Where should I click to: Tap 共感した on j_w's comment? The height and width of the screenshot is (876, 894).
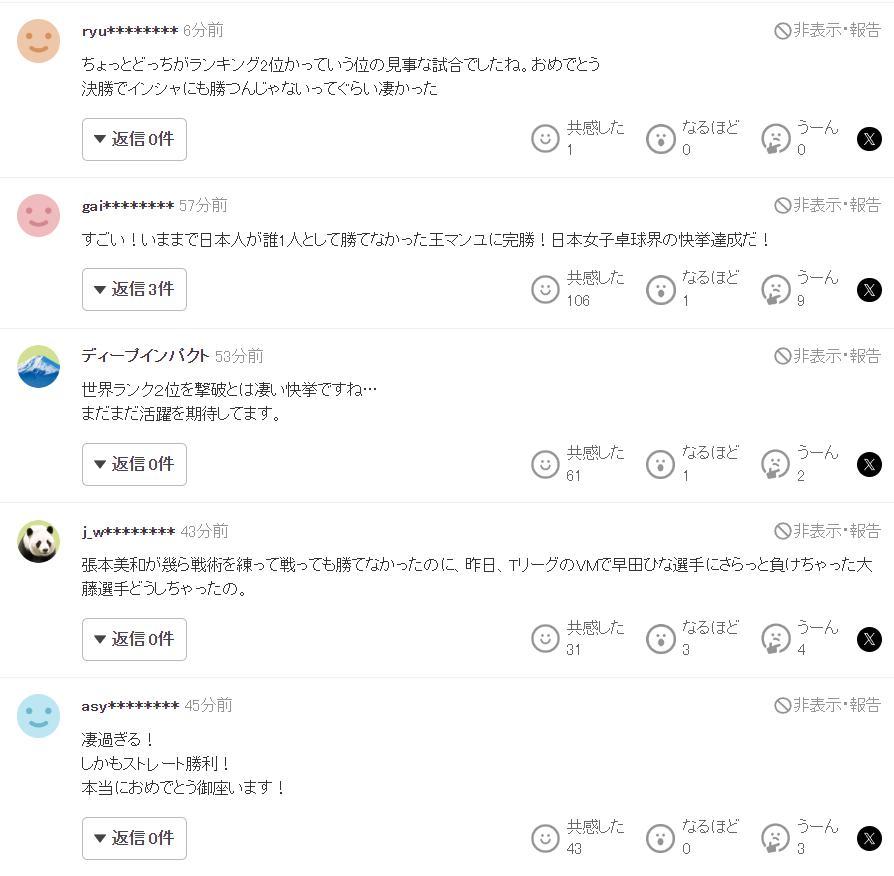(545, 638)
